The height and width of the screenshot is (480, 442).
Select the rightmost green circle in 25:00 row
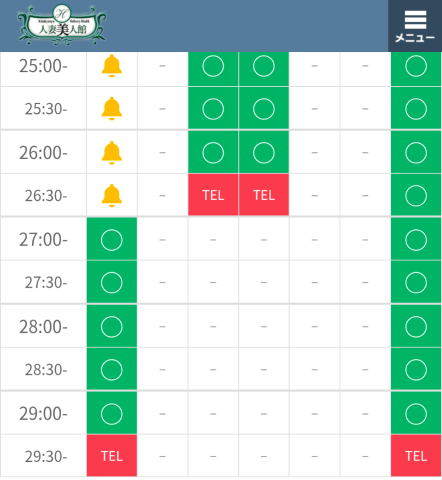[x=416, y=66]
